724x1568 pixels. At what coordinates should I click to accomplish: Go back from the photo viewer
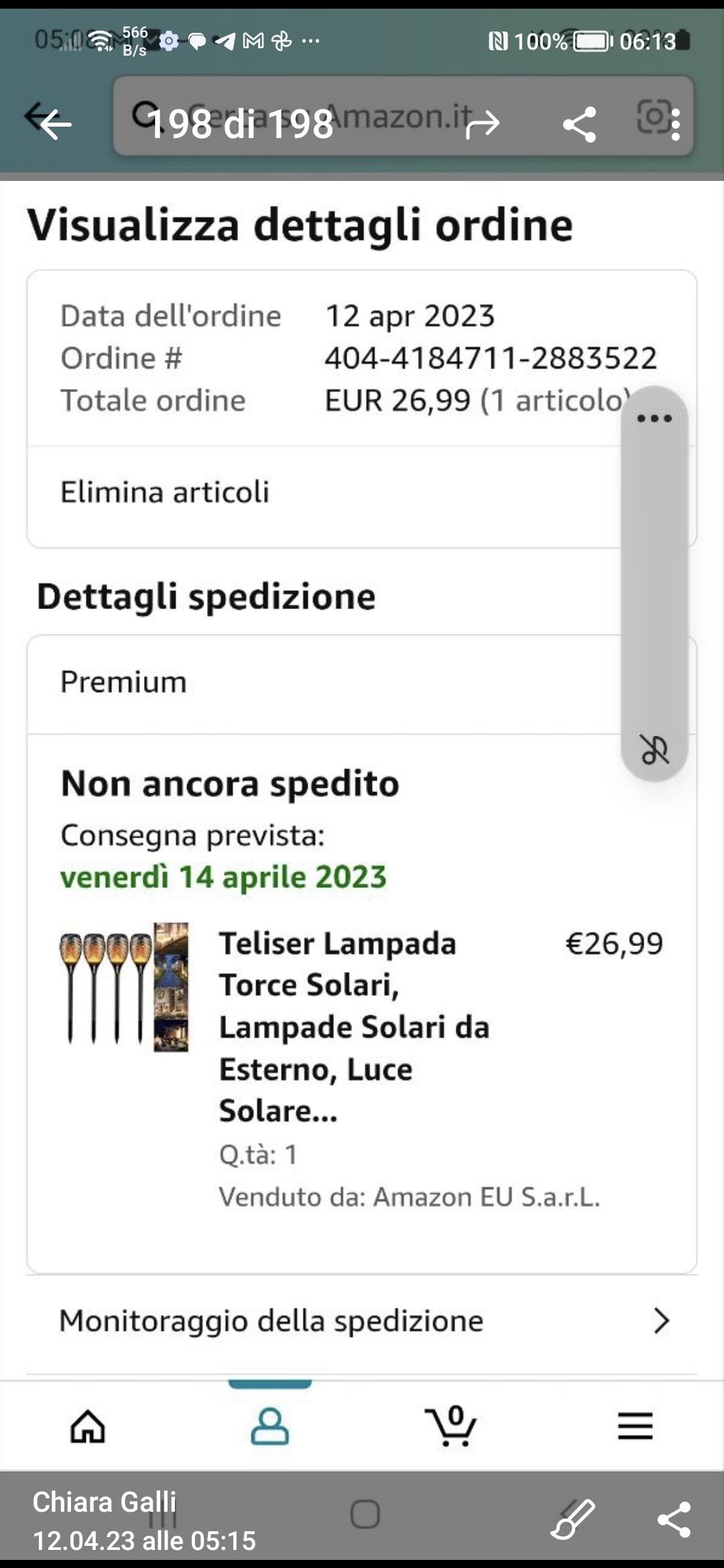(x=55, y=124)
